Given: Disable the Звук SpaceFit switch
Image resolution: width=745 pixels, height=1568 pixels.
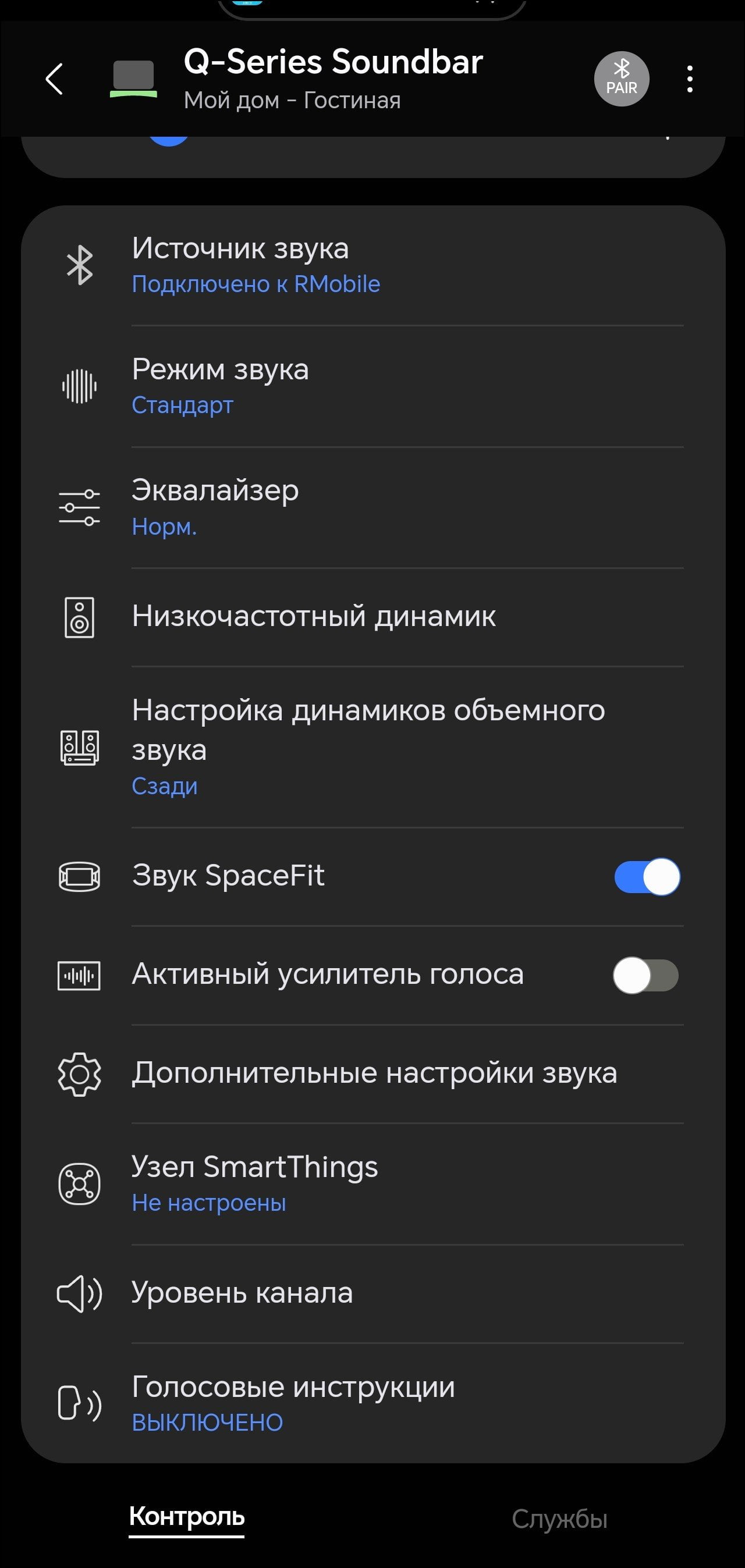Looking at the screenshot, I should coord(647,877).
